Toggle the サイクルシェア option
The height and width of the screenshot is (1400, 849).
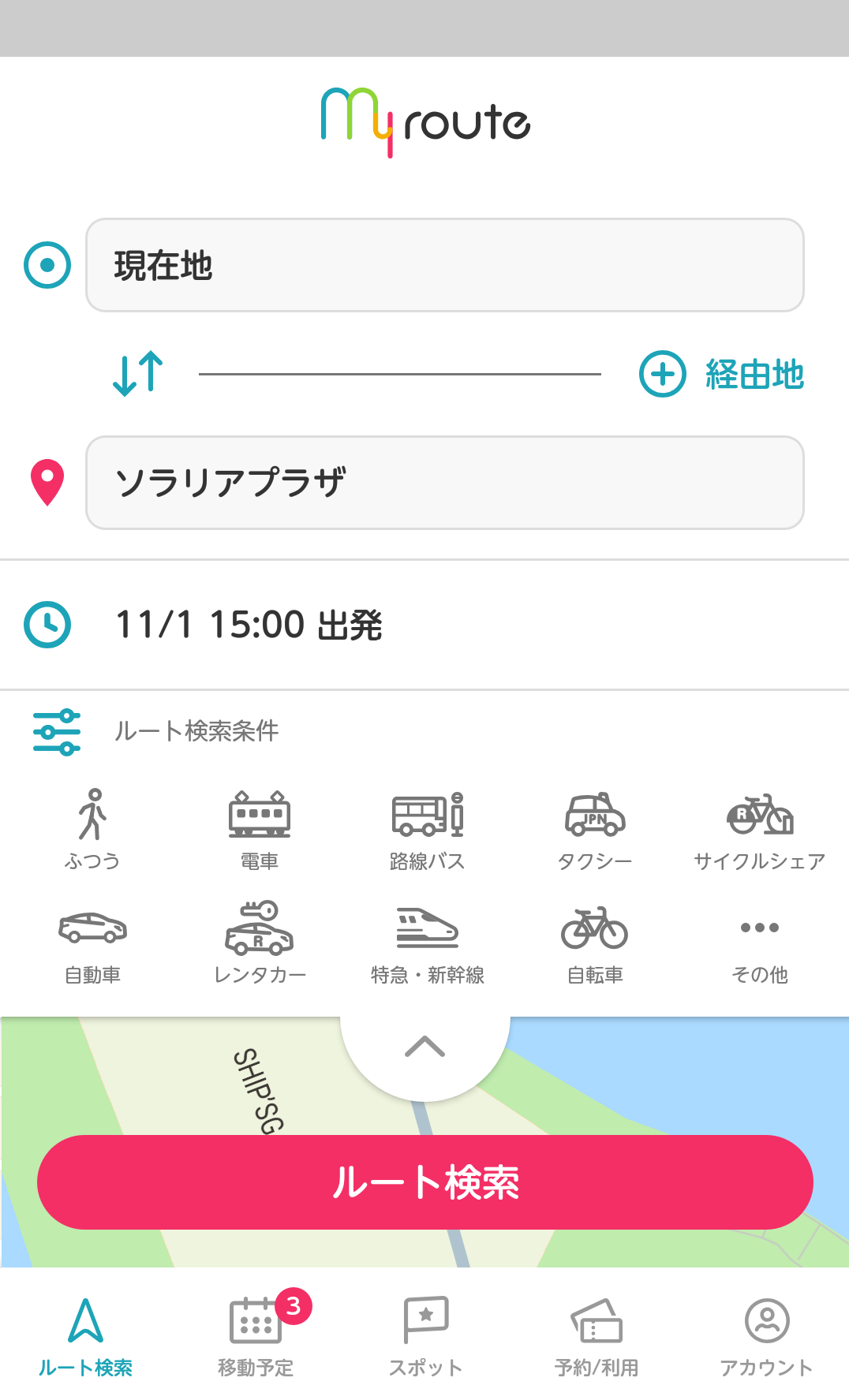759,829
